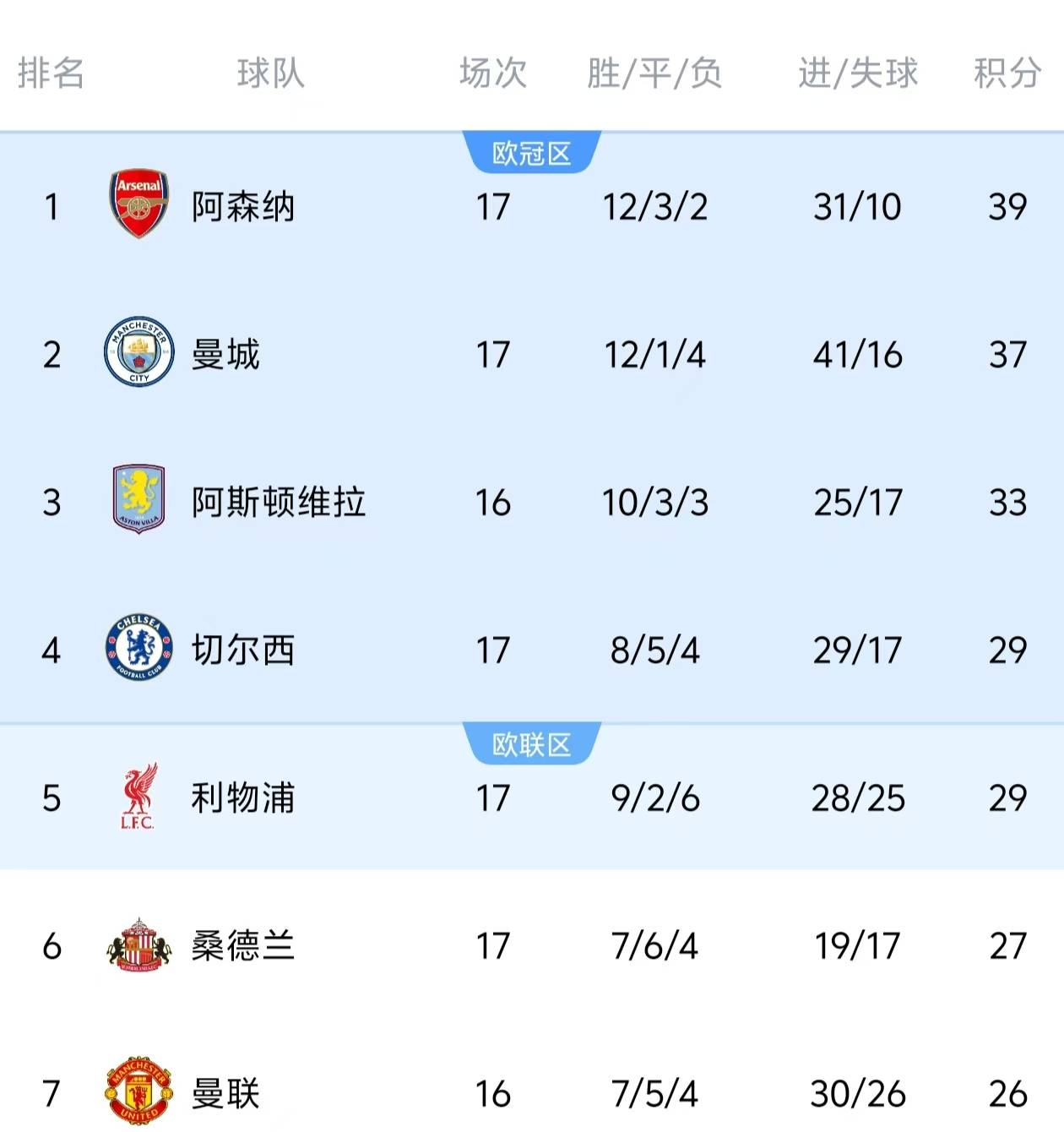Click the Manchester United crest
This screenshot has height=1132, width=1064.
138,1094
